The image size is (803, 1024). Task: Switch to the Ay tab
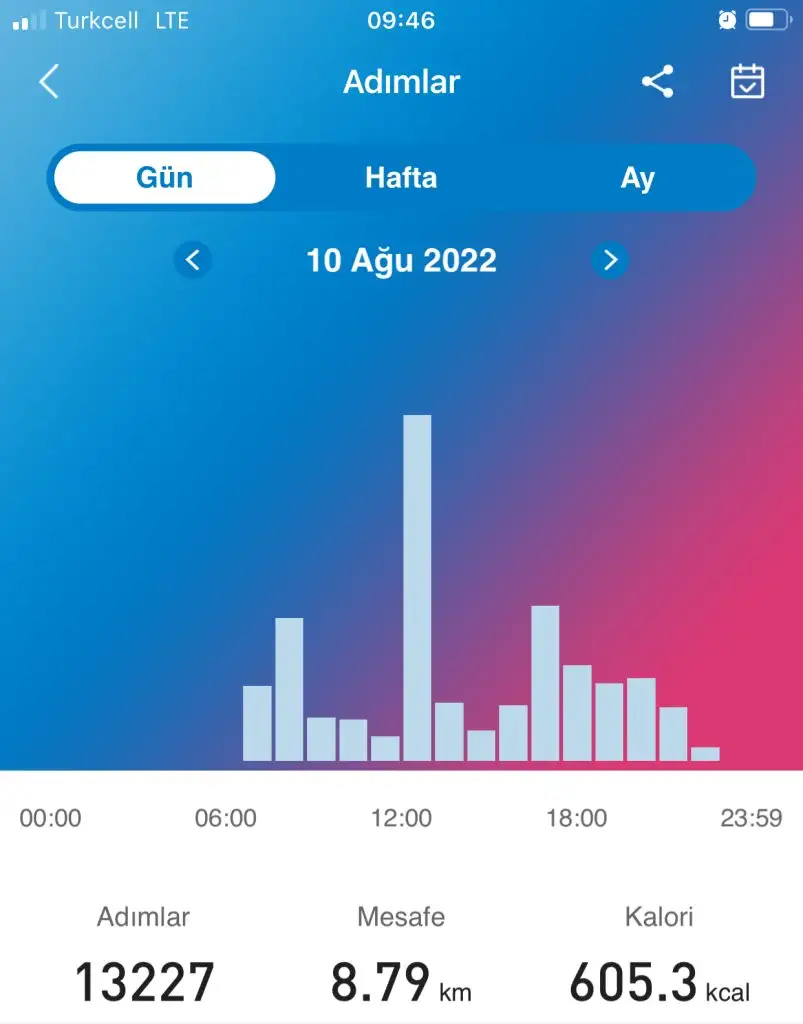[637, 178]
